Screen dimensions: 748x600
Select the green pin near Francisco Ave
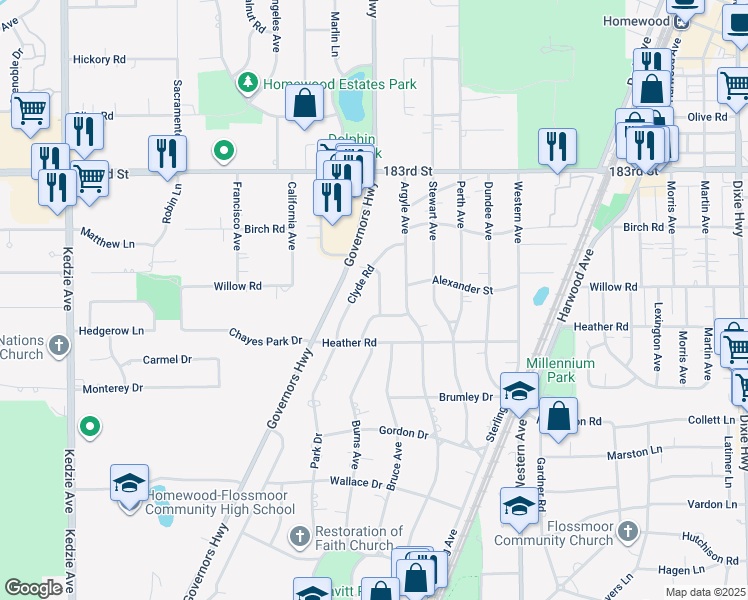225,151
